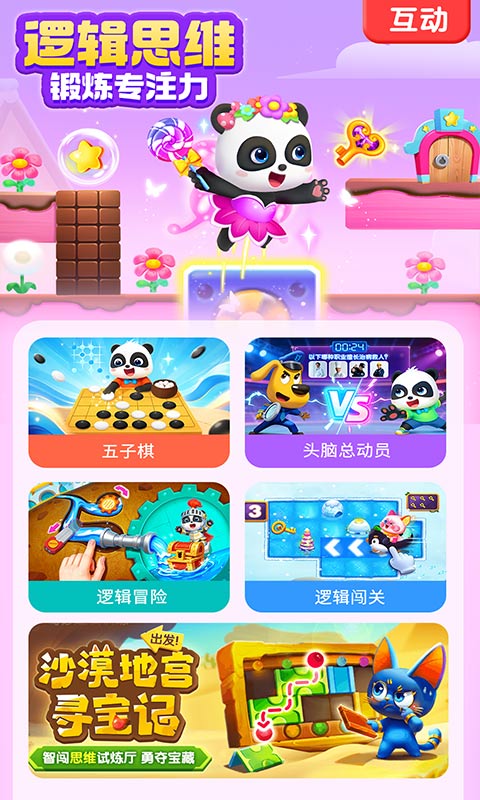The image size is (480, 800).
Task: Start the 逻辑冒险 game
Action: point(129,547)
